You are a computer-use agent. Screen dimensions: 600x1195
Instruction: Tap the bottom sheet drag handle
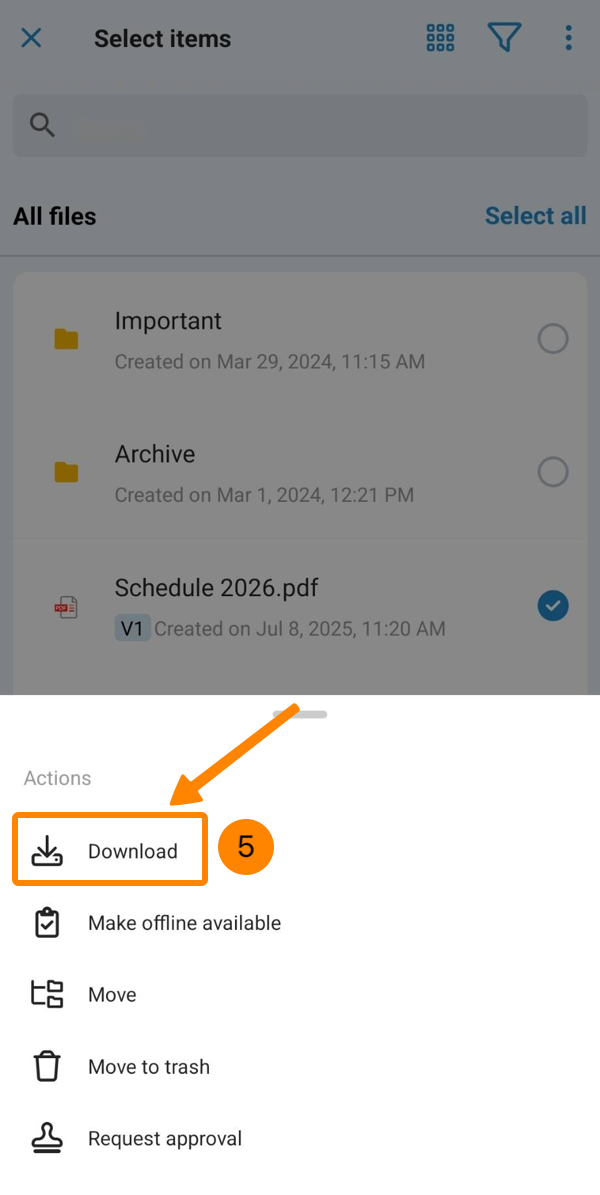(300, 714)
